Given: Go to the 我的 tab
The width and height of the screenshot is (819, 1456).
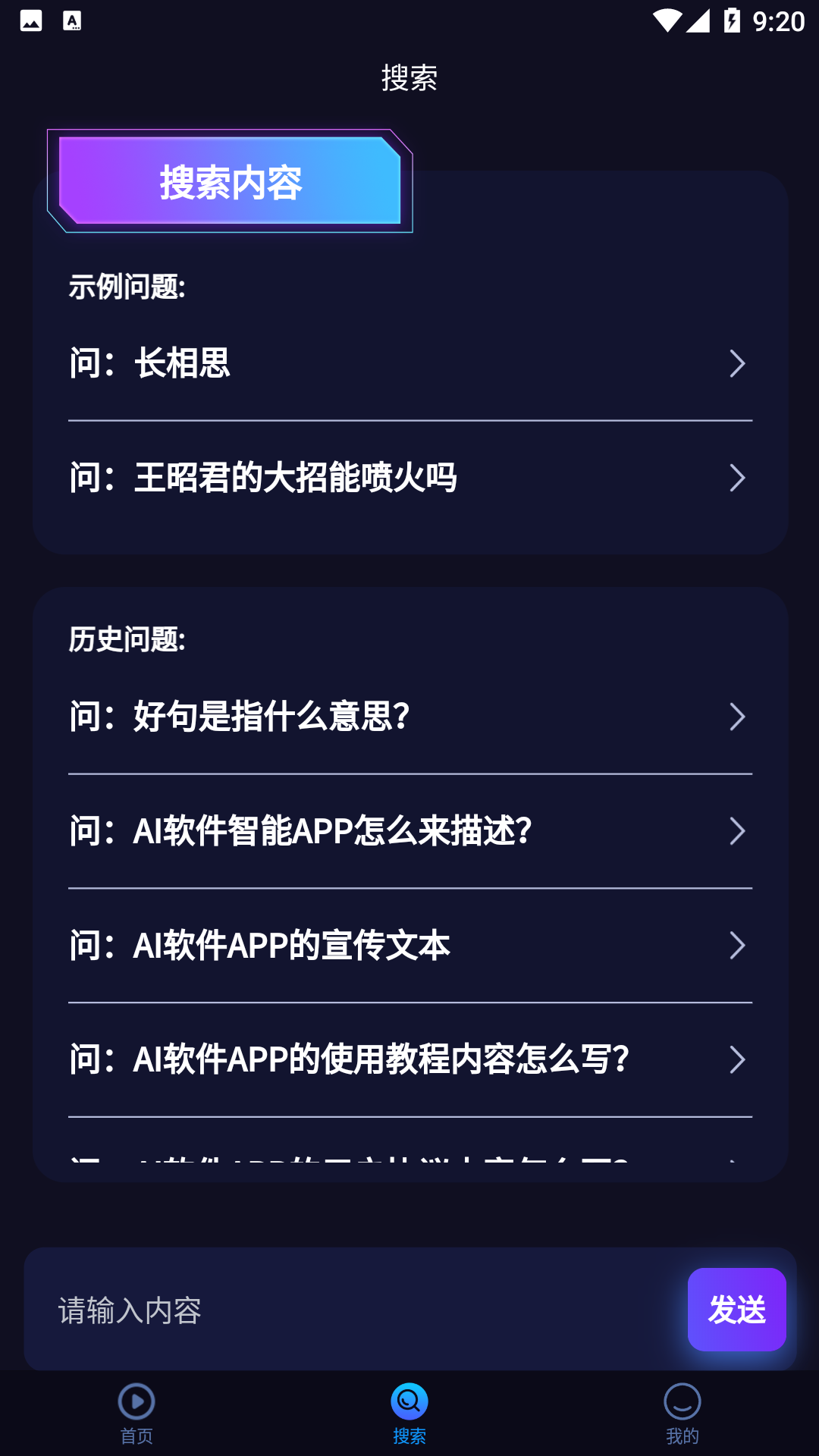Looking at the screenshot, I should tap(682, 1414).
